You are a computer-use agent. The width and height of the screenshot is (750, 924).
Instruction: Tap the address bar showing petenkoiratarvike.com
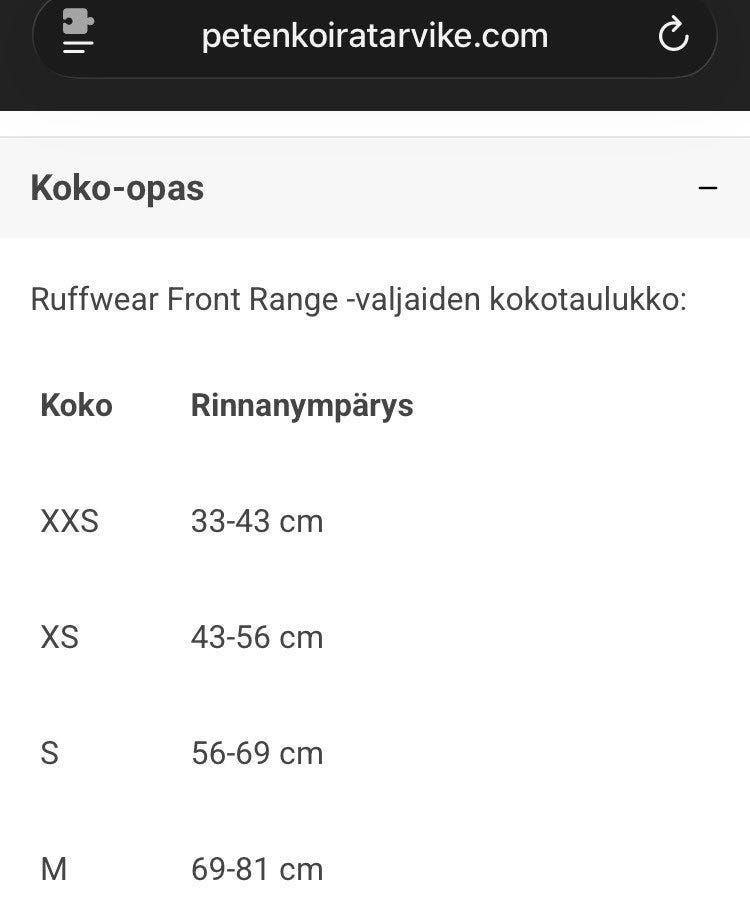[375, 35]
